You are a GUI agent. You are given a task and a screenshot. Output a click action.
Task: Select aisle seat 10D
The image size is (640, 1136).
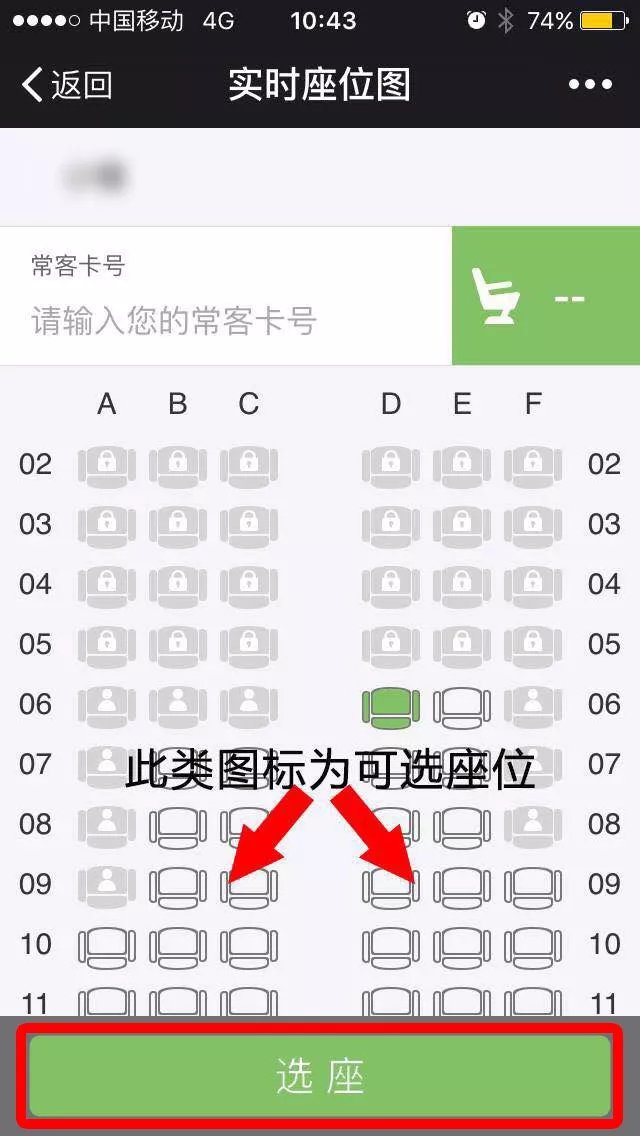(x=390, y=946)
